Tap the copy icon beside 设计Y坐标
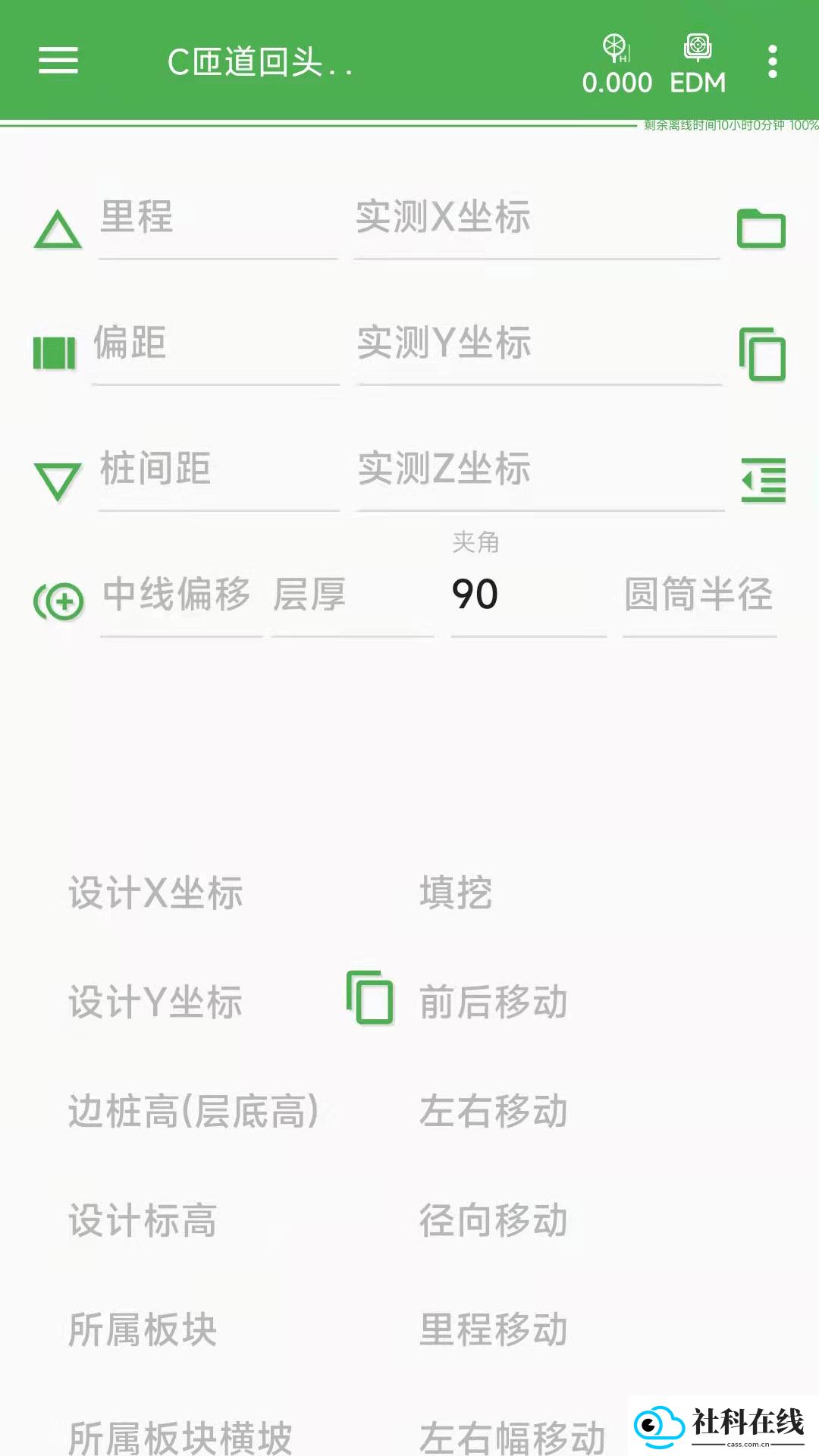 click(370, 997)
